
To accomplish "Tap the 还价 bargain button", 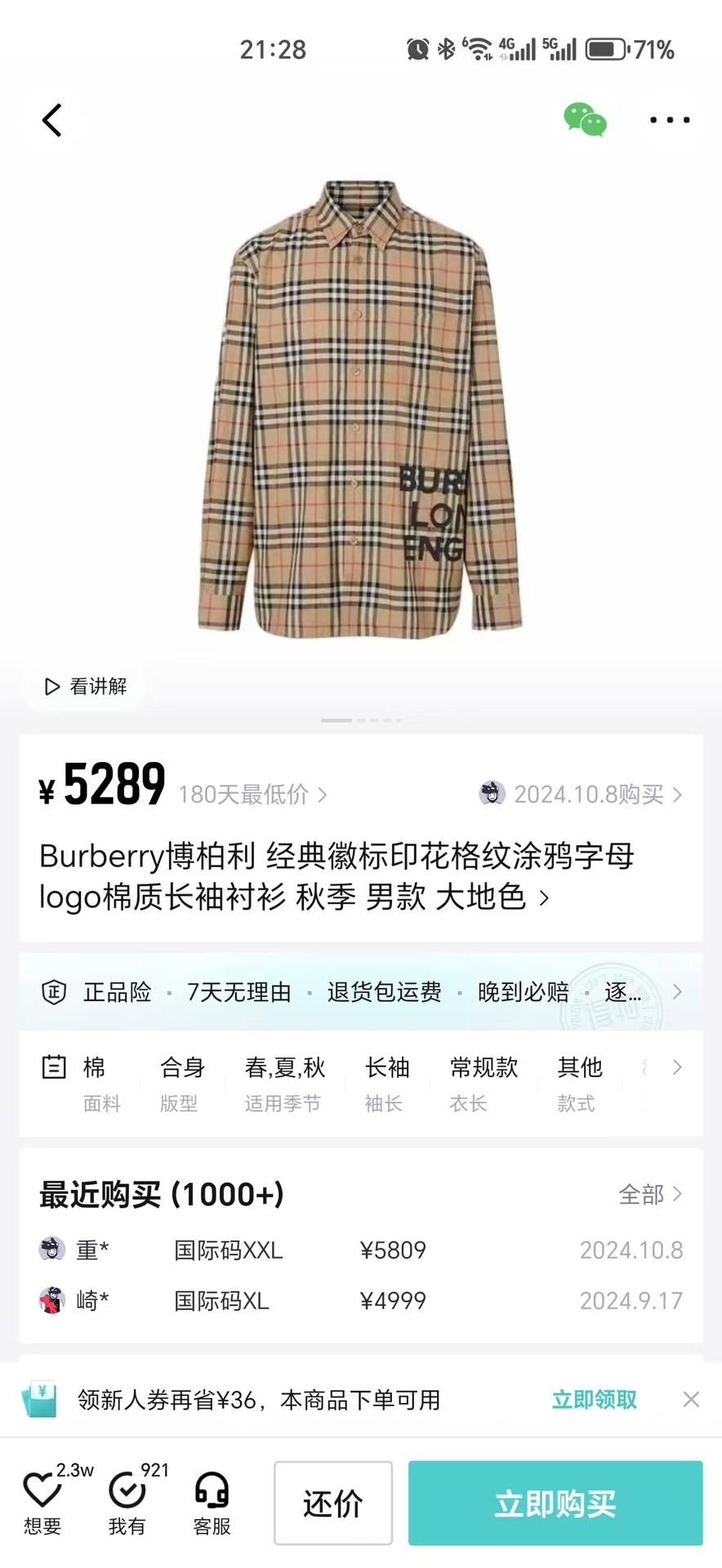I will (x=333, y=1503).
